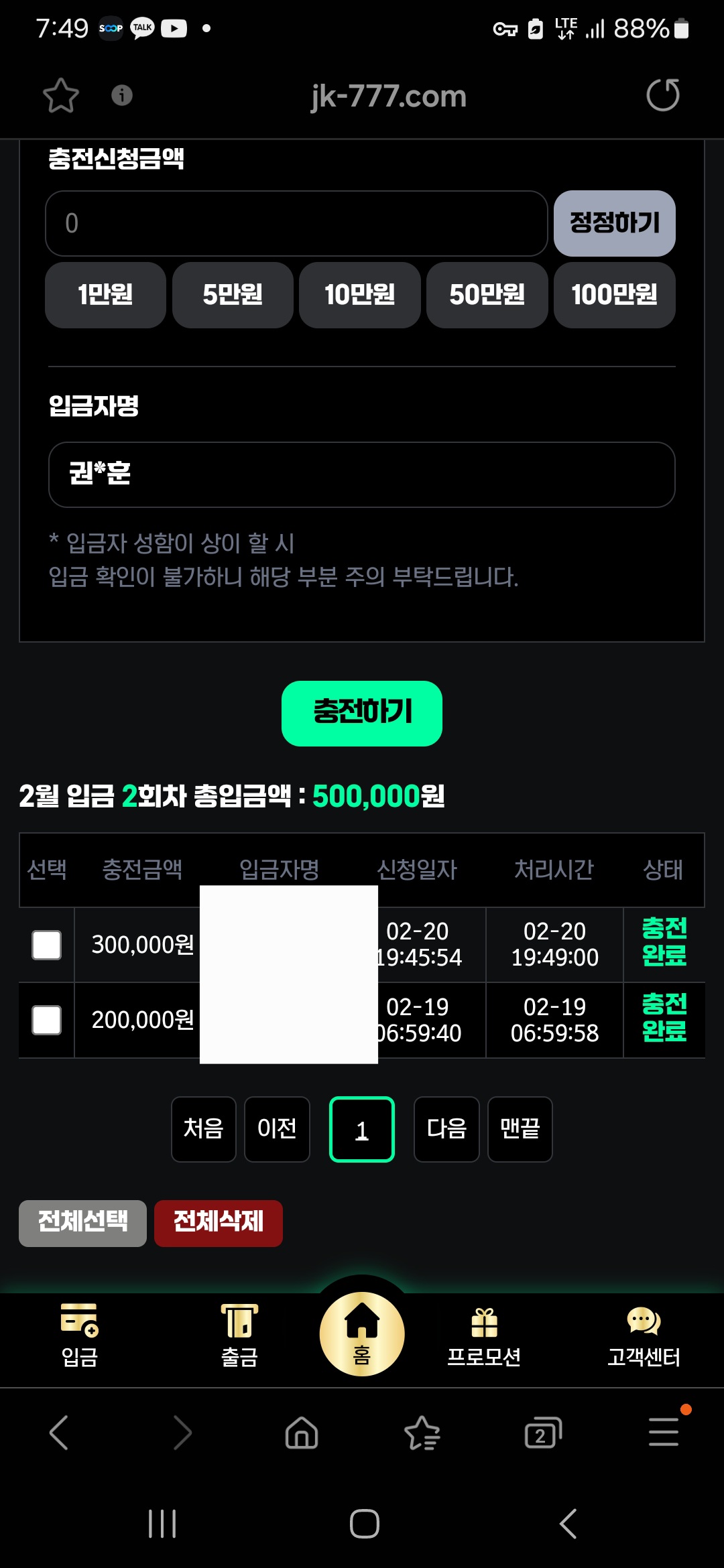Pick the 50만원 amount
The height and width of the screenshot is (1568, 724).
[x=487, y=295]
